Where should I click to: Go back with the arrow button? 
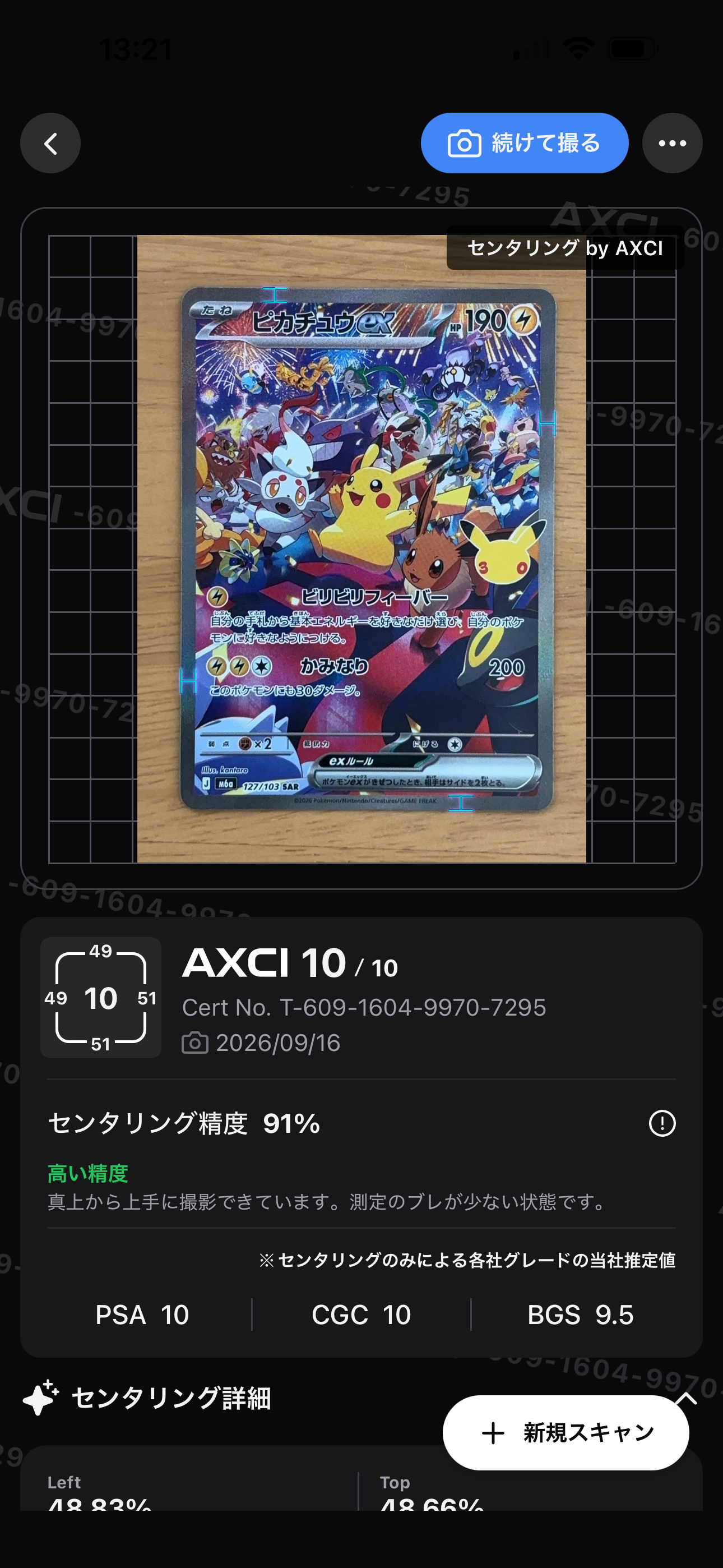pos(50,144)
